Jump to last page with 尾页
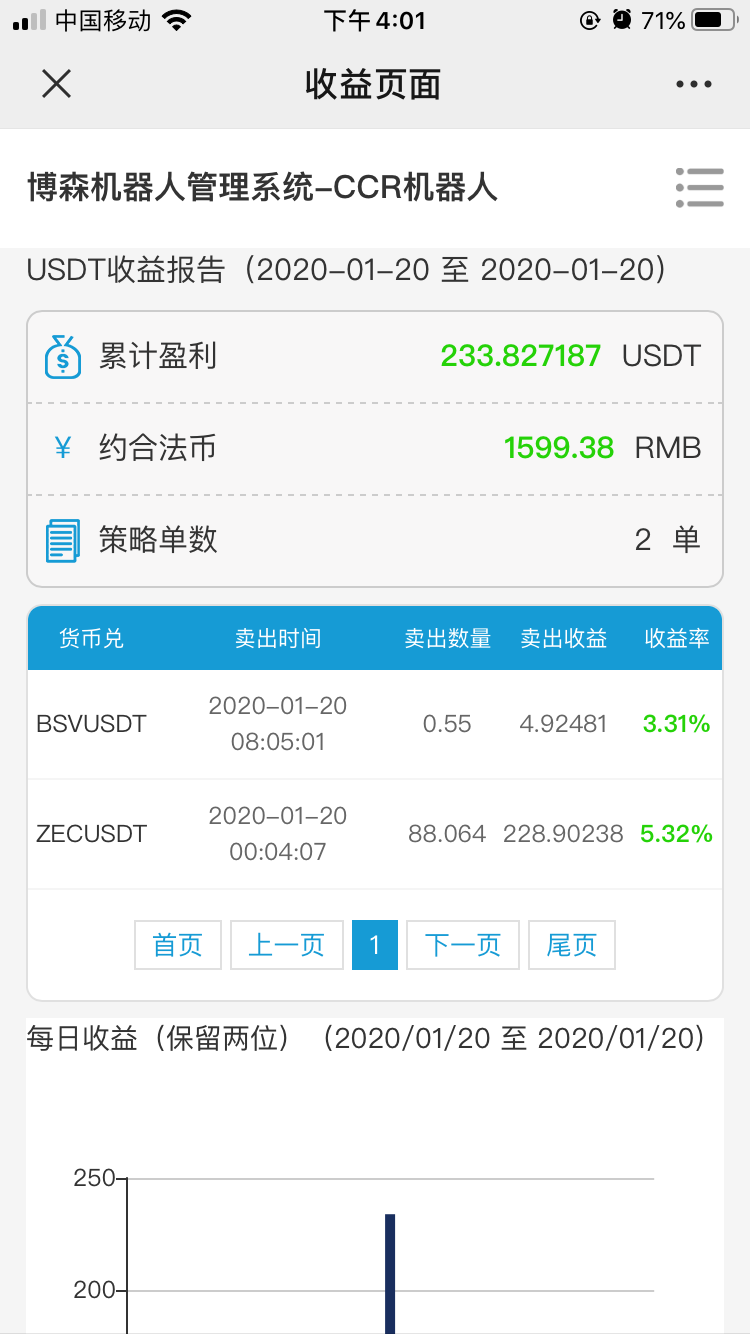The height and width of the screenshot is (1334, 750). [571, 945]
